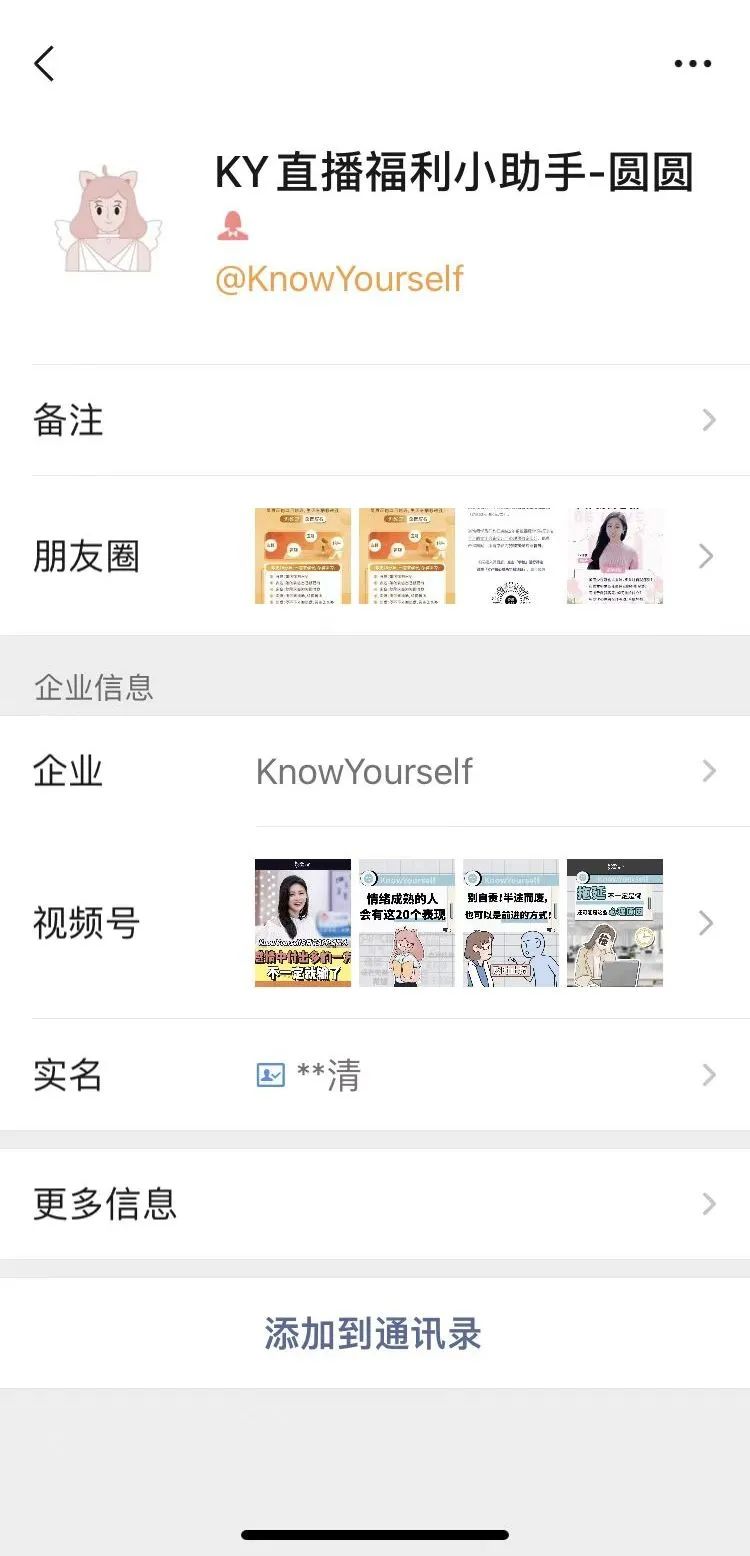Select the 实名 real-name row
The image size is (750, 1556).
(x=375, y=1075)
